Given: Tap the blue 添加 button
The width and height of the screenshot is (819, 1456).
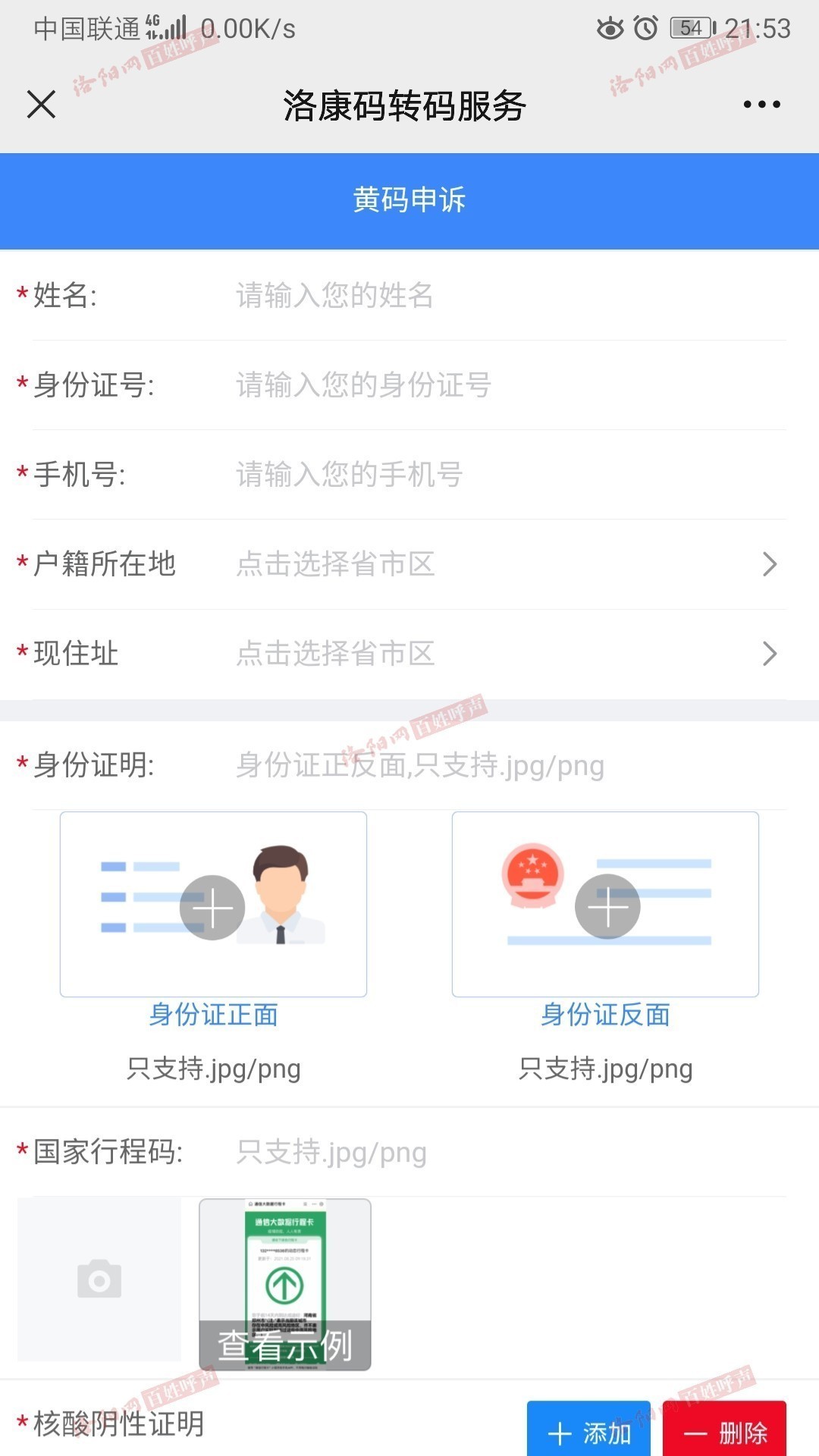Looking at the screenshot, I should pos(589,1431).
